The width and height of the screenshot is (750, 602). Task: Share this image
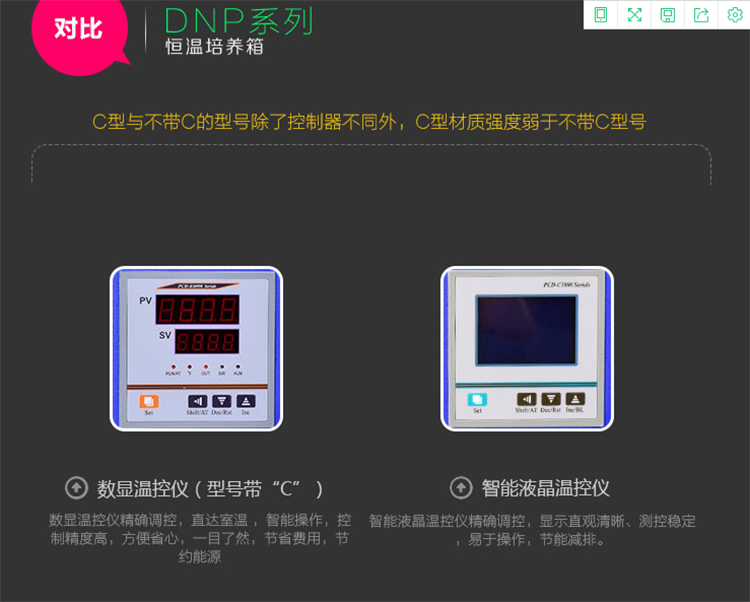(701, 15)
